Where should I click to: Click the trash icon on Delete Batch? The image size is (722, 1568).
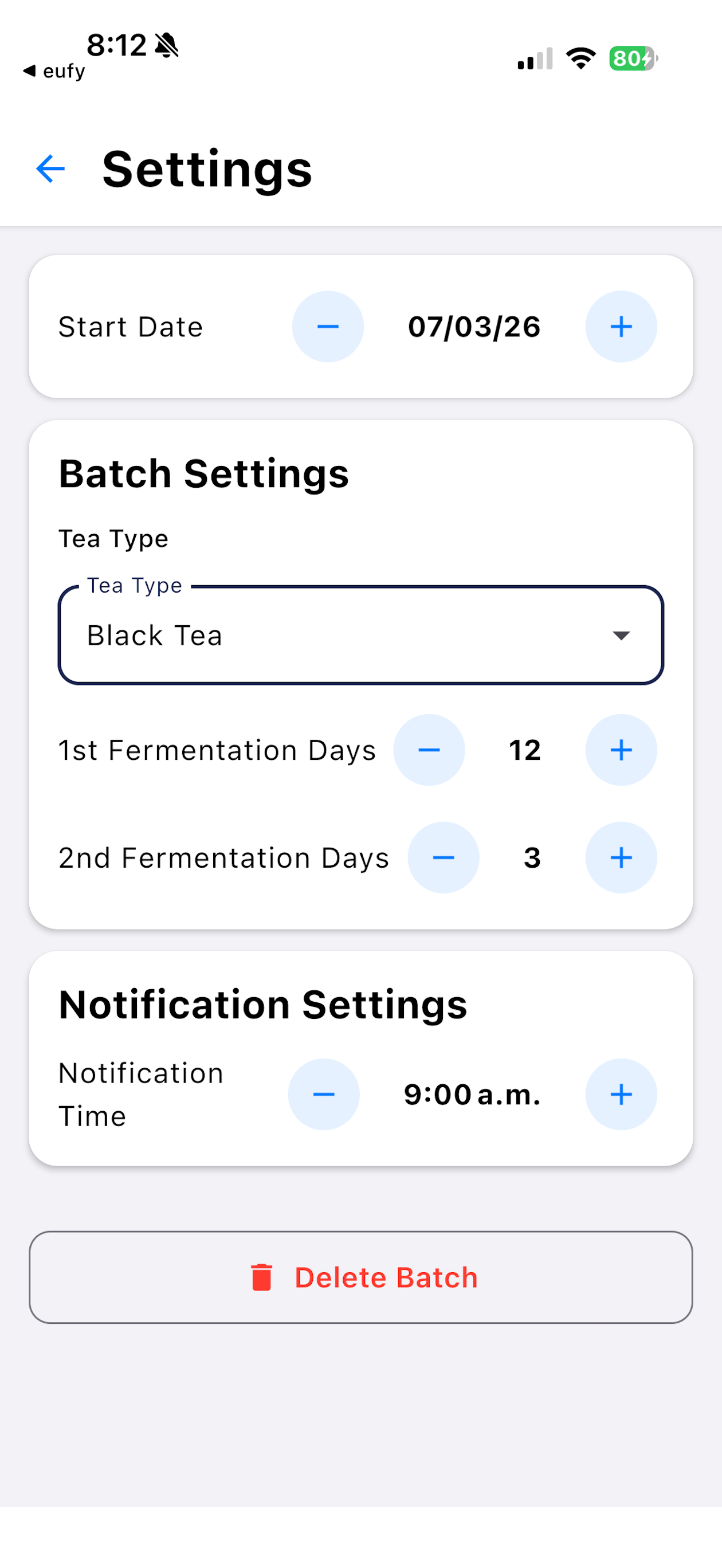(x=262, y=1277)
